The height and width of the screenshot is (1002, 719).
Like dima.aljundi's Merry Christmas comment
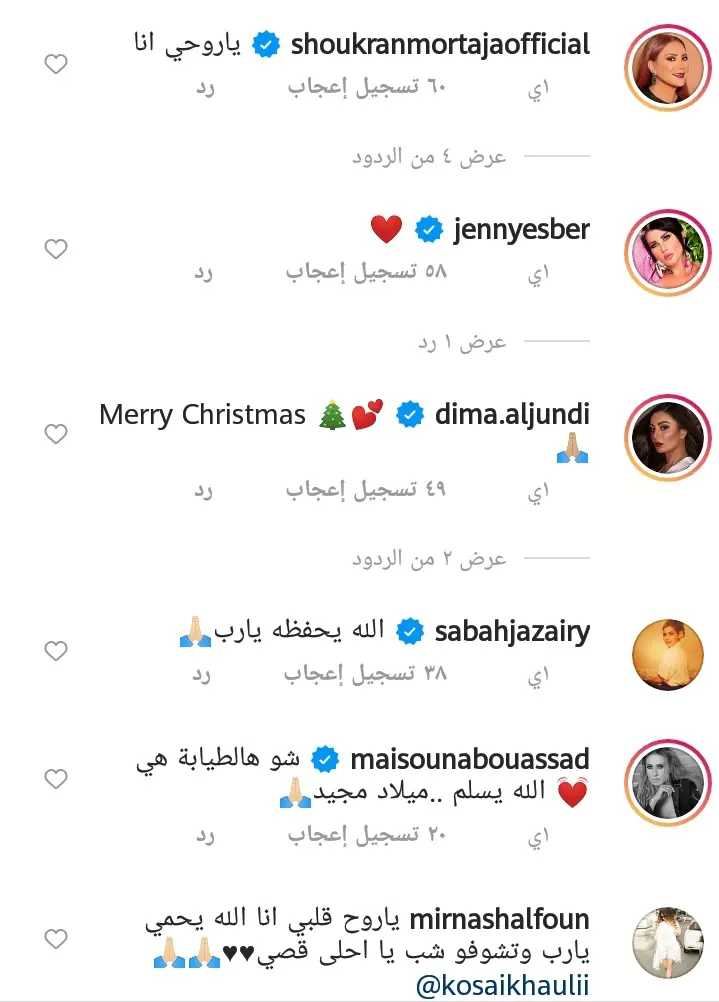56,434
